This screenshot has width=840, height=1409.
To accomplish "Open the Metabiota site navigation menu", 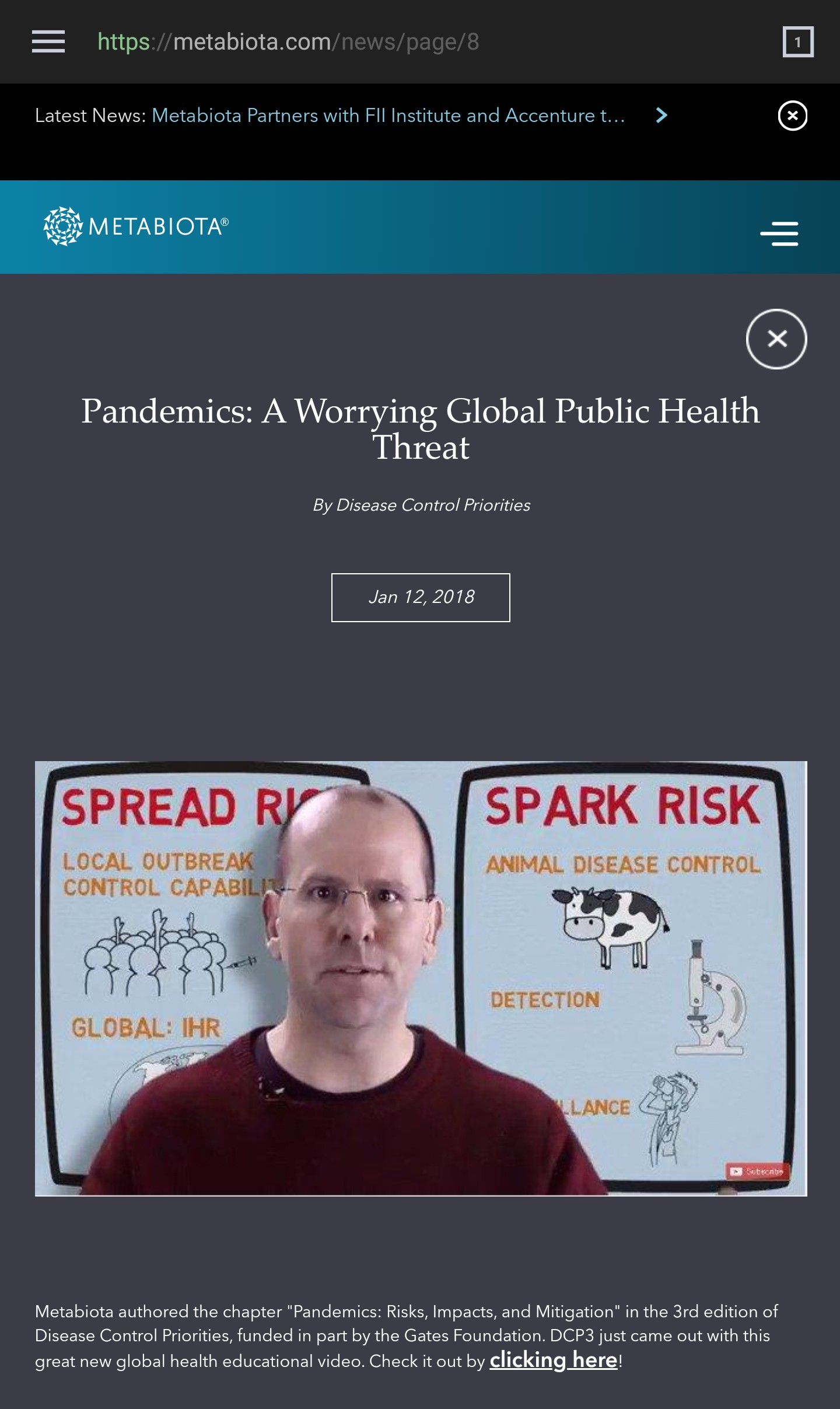I will (779, 233).
